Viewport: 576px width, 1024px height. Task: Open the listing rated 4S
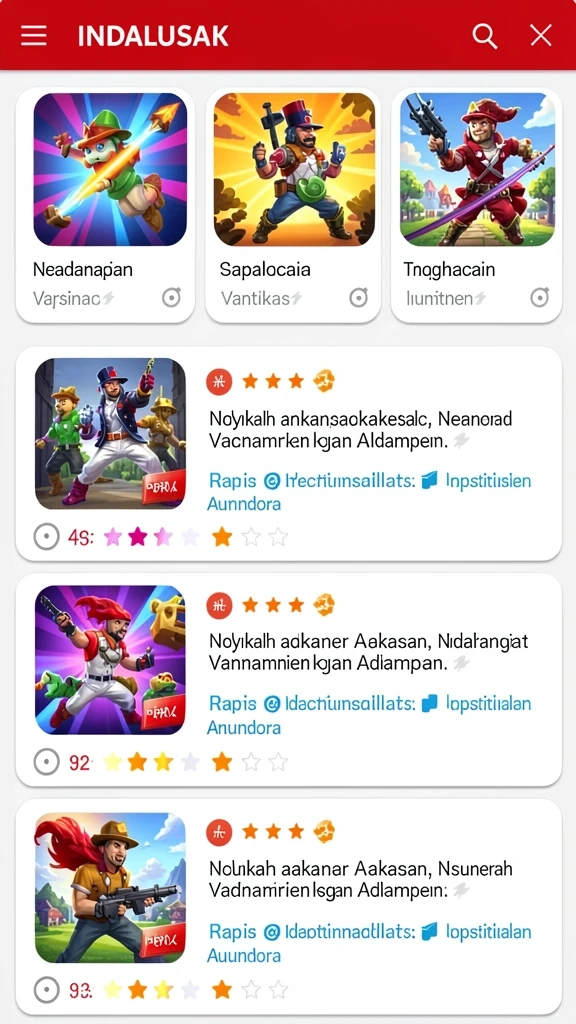tap(289, 454)
